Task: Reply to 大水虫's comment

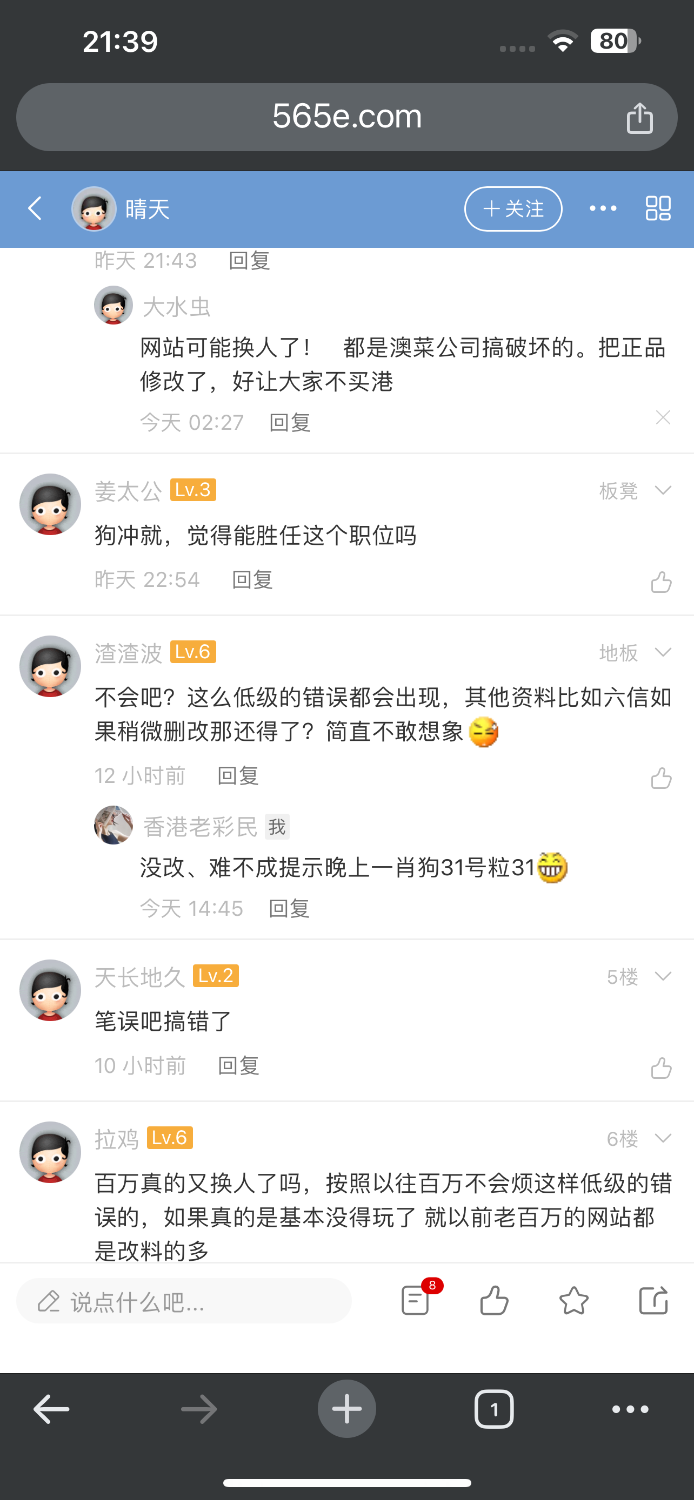Action: pos(290,422)
